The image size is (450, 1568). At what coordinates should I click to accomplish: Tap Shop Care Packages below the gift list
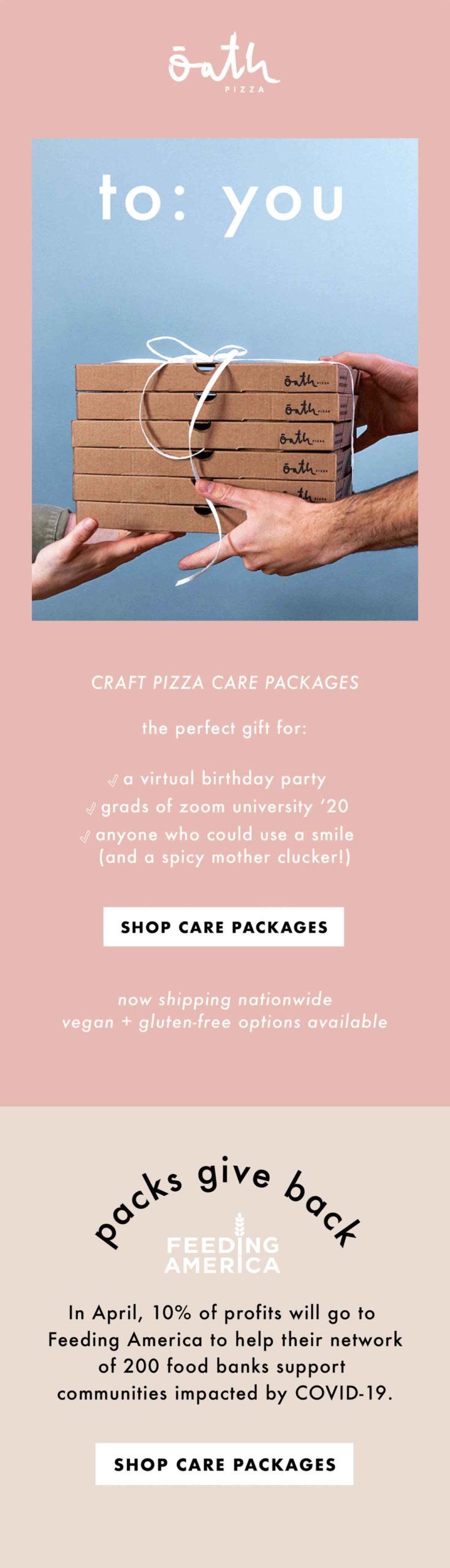pos(224,927)
